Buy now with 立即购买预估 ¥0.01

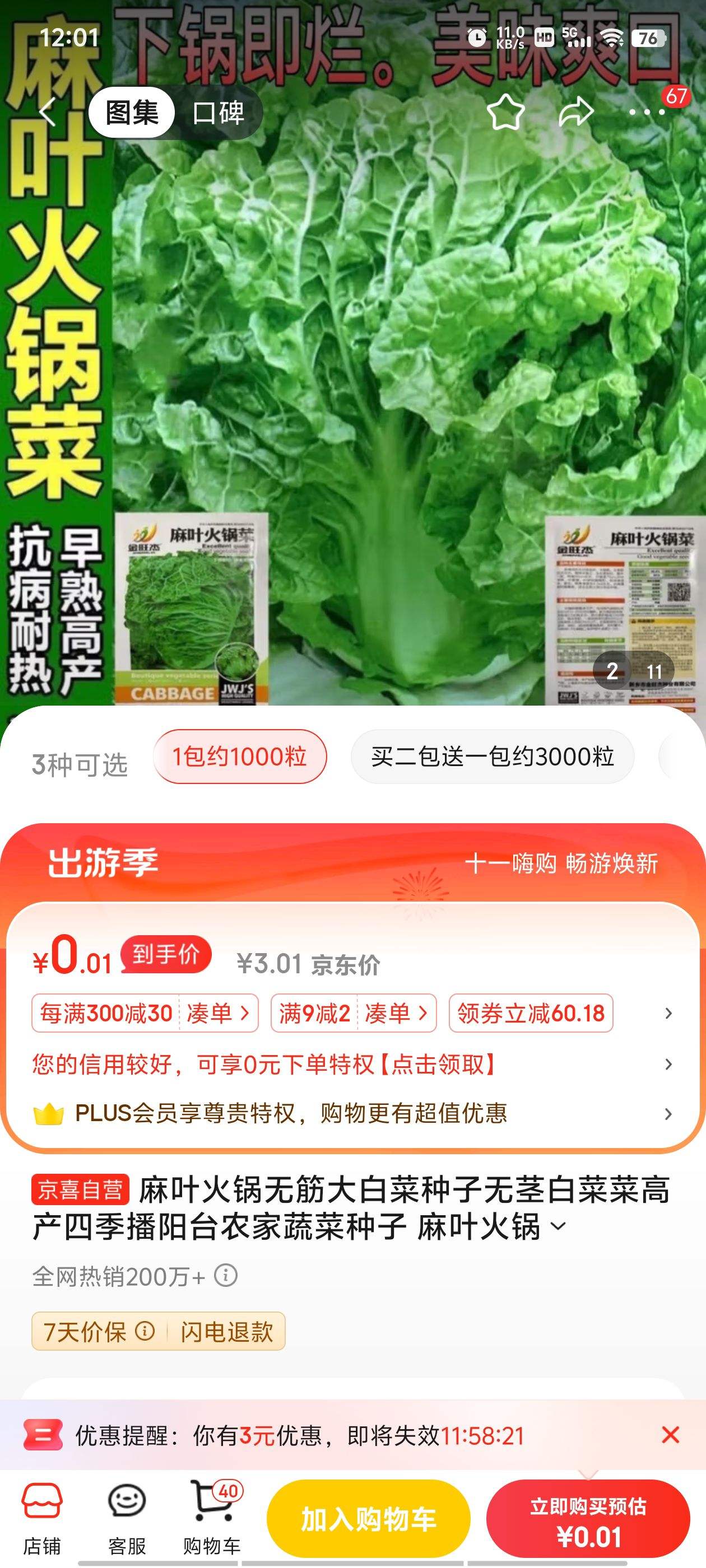pos(588,1519)
